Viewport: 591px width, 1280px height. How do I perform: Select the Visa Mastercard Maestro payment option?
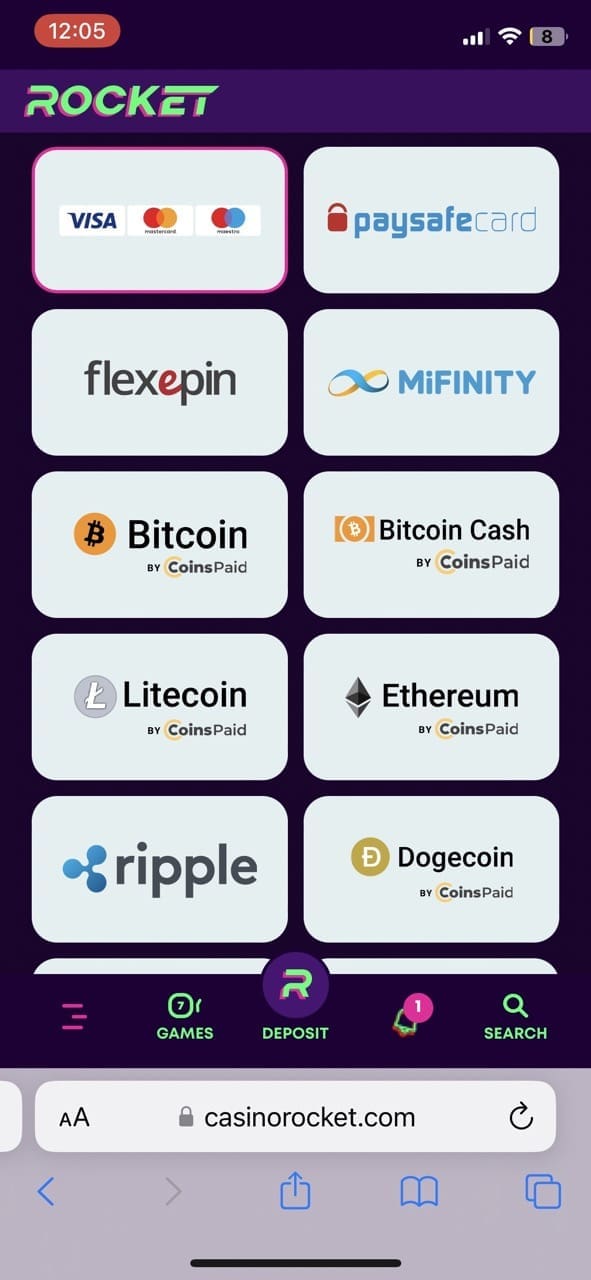(x=160, y=220)
